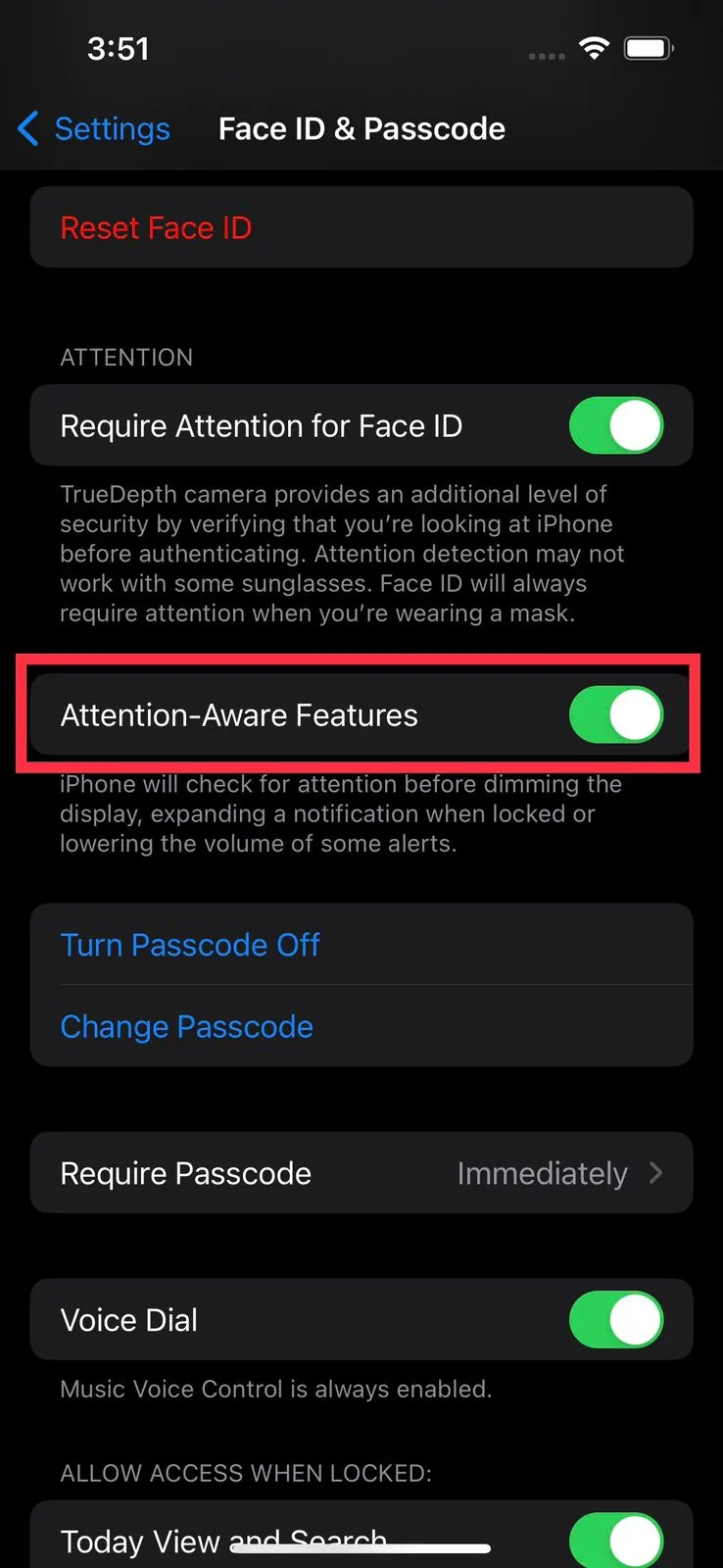
Task: Turn off Attention-Aware Features
Action: 616,714
